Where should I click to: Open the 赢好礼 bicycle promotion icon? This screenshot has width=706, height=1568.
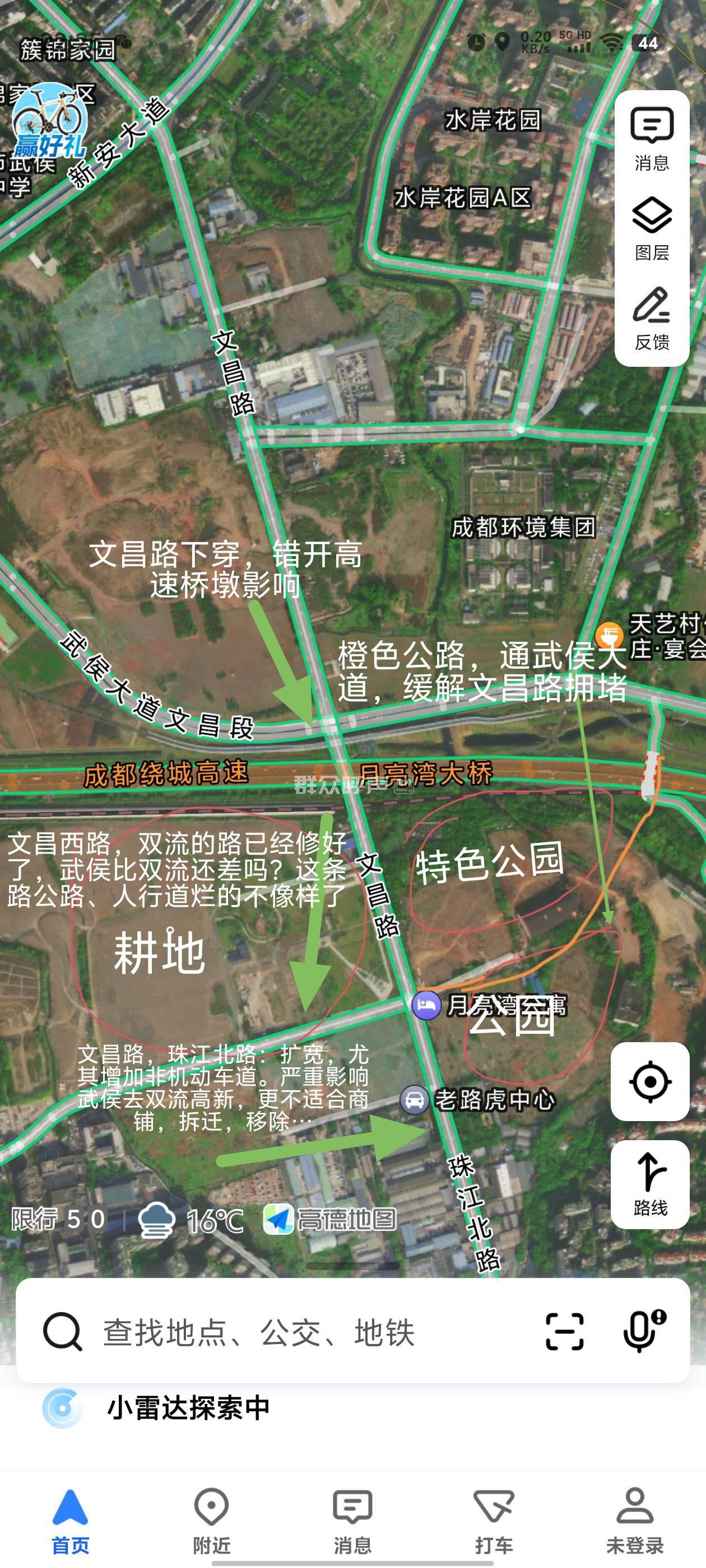tap(49, 120)
